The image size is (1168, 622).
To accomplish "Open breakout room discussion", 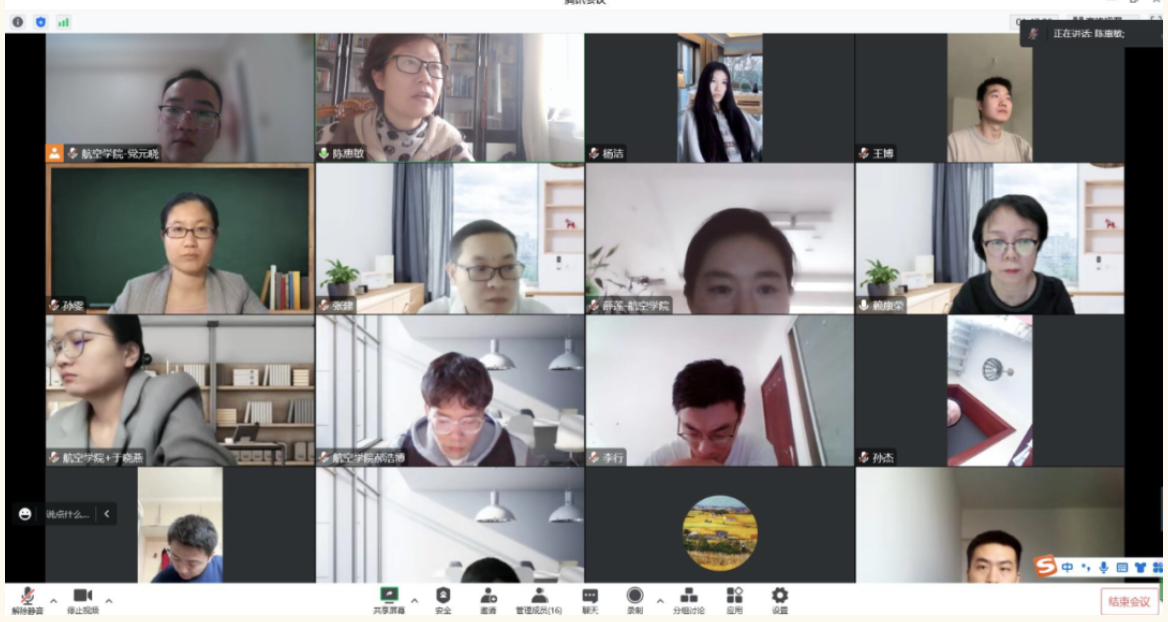I will tap(688, 598).
